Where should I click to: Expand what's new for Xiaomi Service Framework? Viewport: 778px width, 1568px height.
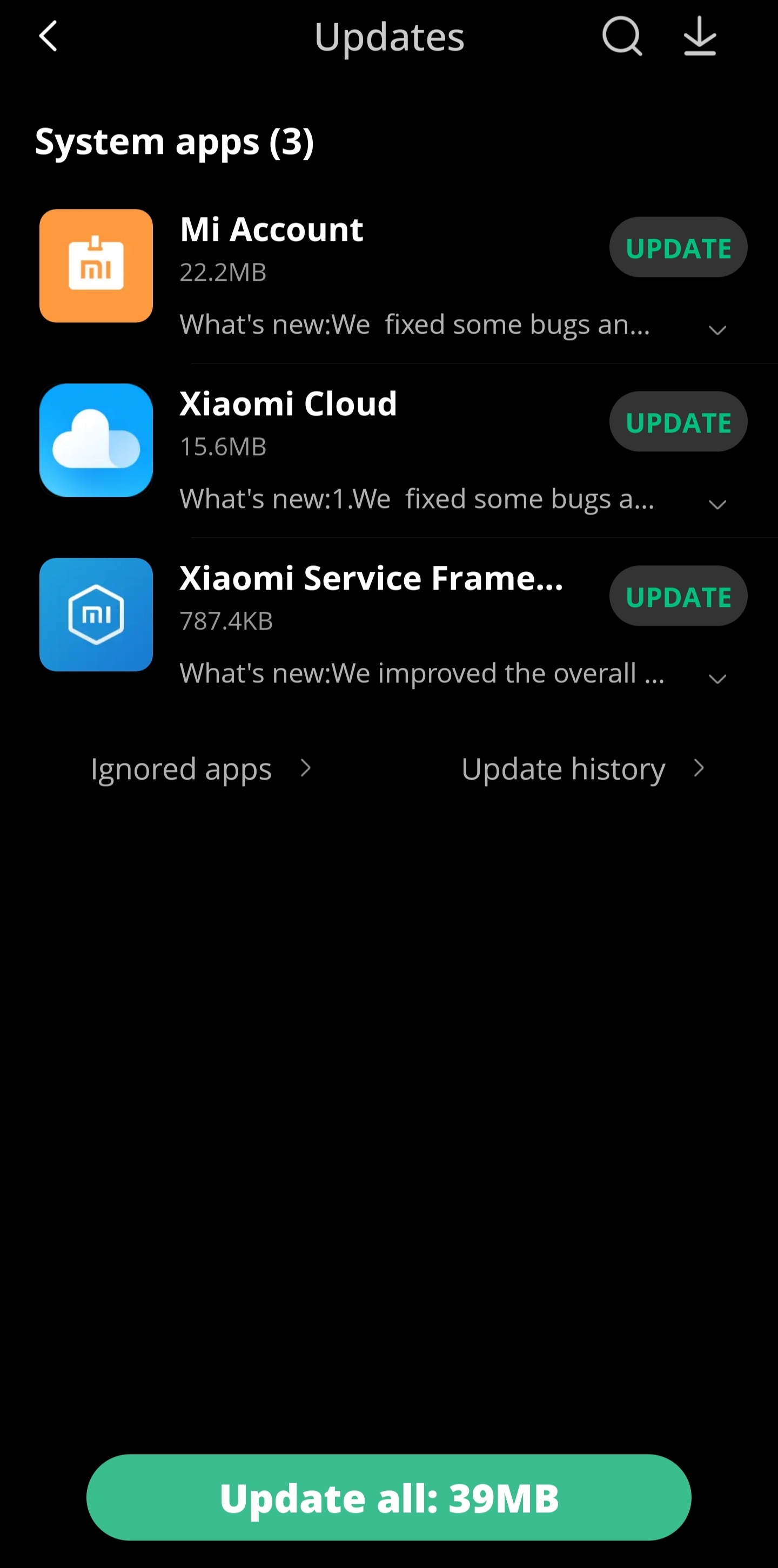pos(717,679)
